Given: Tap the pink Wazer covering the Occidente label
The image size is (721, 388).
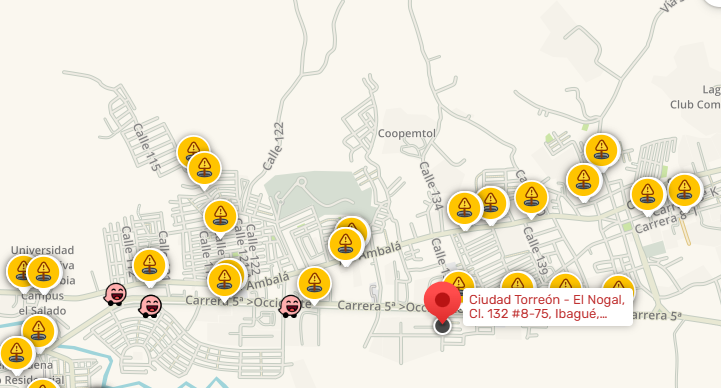Looking at the screenshot, I should point(291,306).
